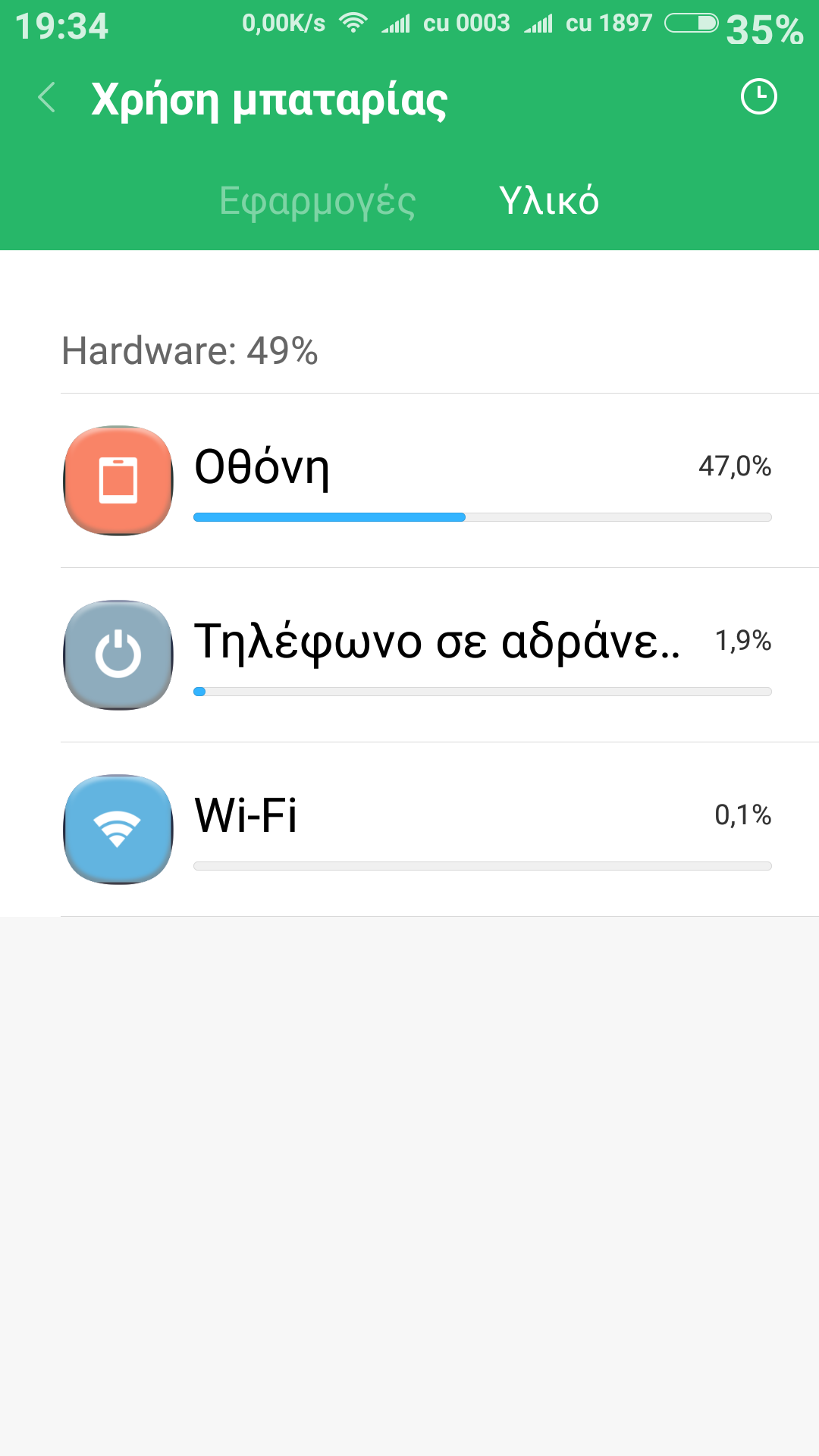Viewport: 819px width, 1456px height.
Task: Switch to the Εφαρμογές tab
Action: 317,201
